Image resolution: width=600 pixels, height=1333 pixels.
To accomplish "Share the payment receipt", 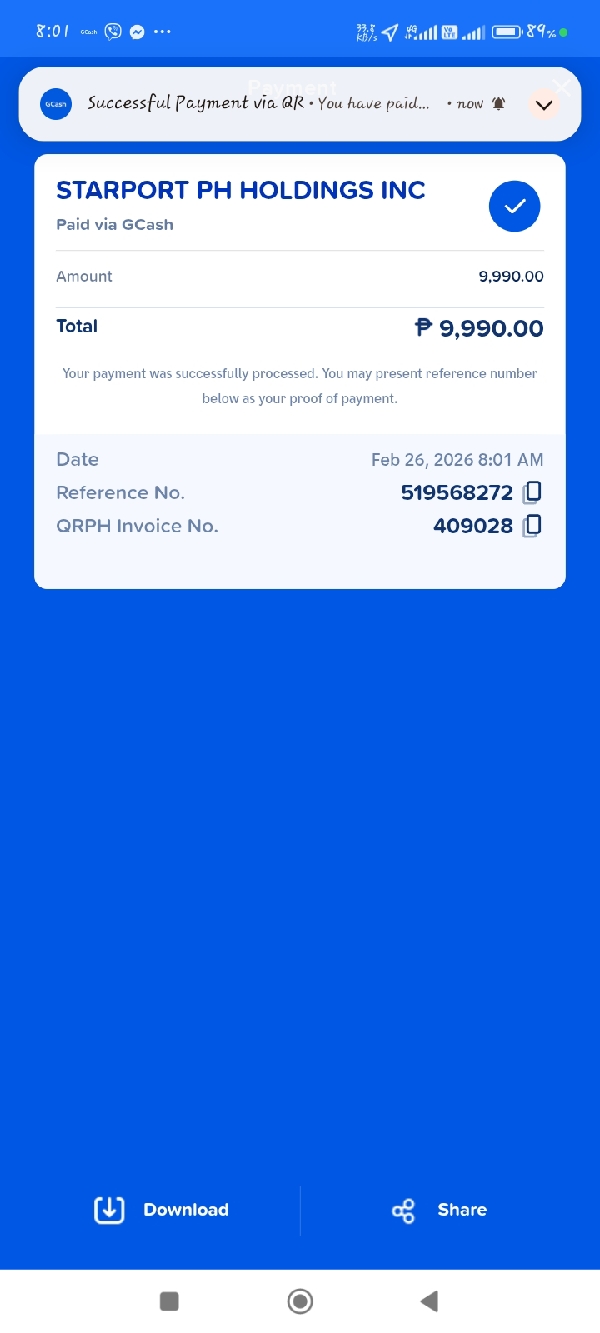I will [x=440, y=1210].
